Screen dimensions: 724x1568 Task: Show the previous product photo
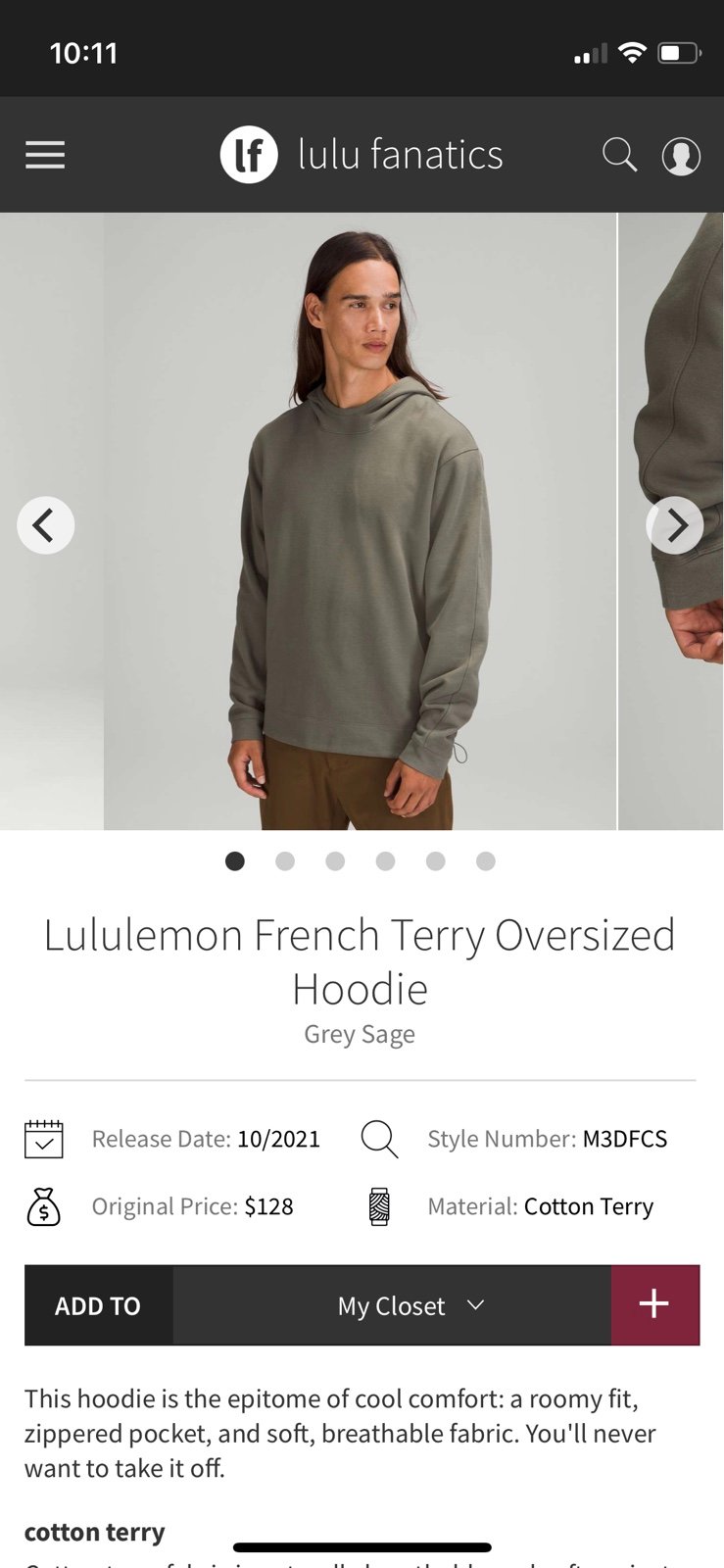45,525
